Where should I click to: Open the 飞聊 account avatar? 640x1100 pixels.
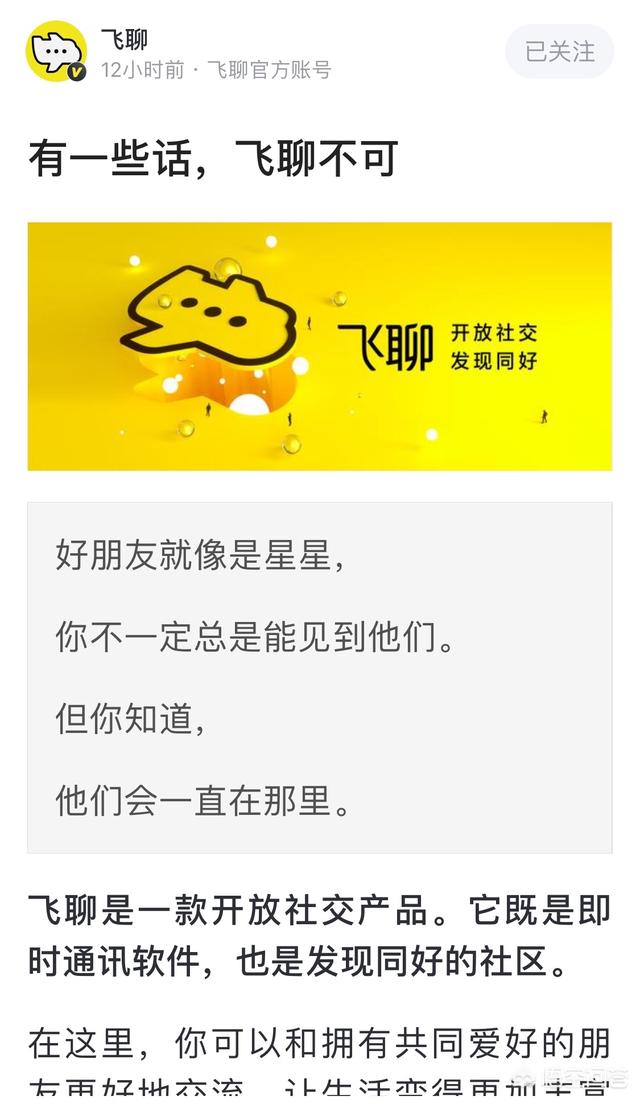tap(56, 51)
